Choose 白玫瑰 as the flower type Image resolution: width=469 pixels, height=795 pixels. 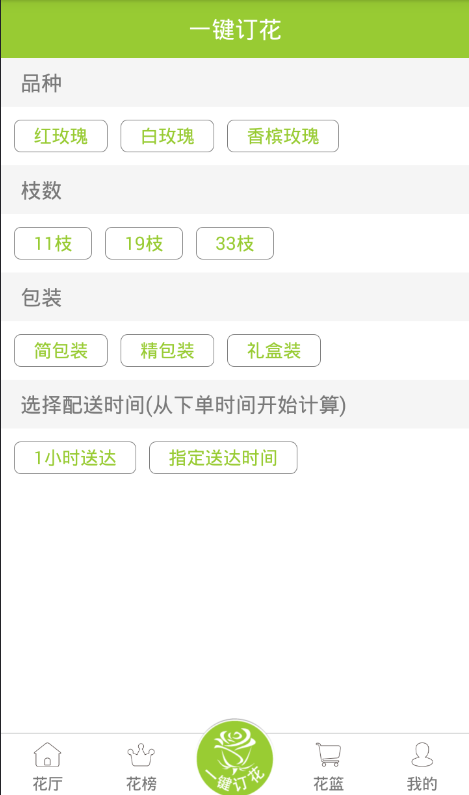[x=167, y=136]
